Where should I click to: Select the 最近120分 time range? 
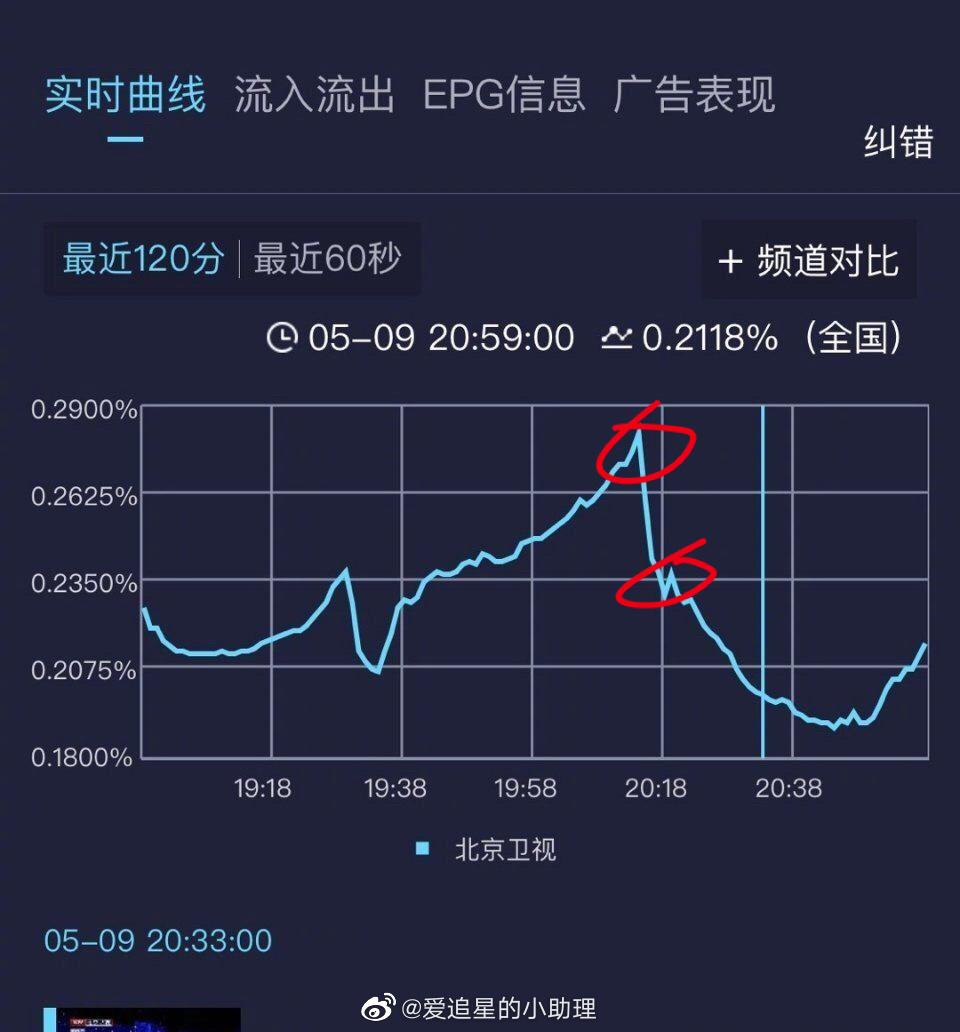[x=145, y=258]
